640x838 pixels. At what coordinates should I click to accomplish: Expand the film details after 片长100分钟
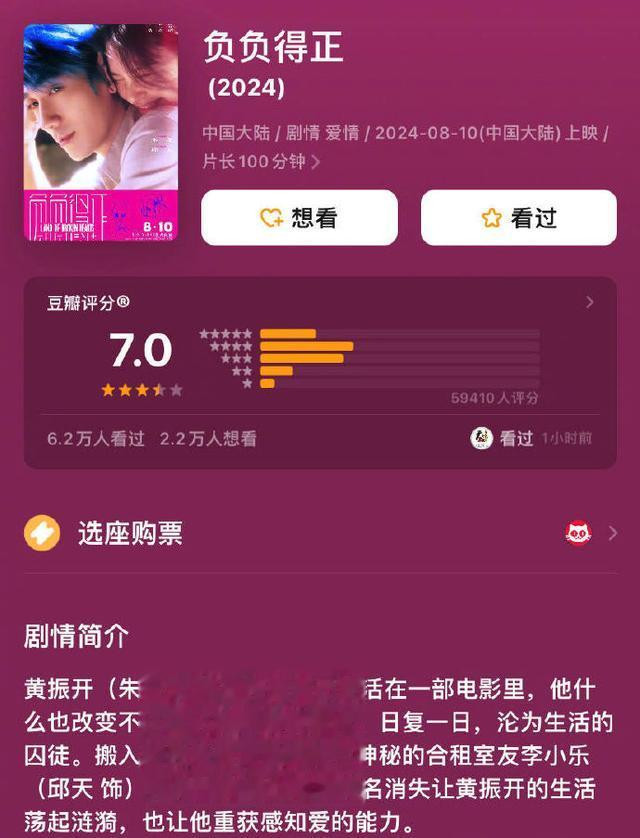(316, 161)
